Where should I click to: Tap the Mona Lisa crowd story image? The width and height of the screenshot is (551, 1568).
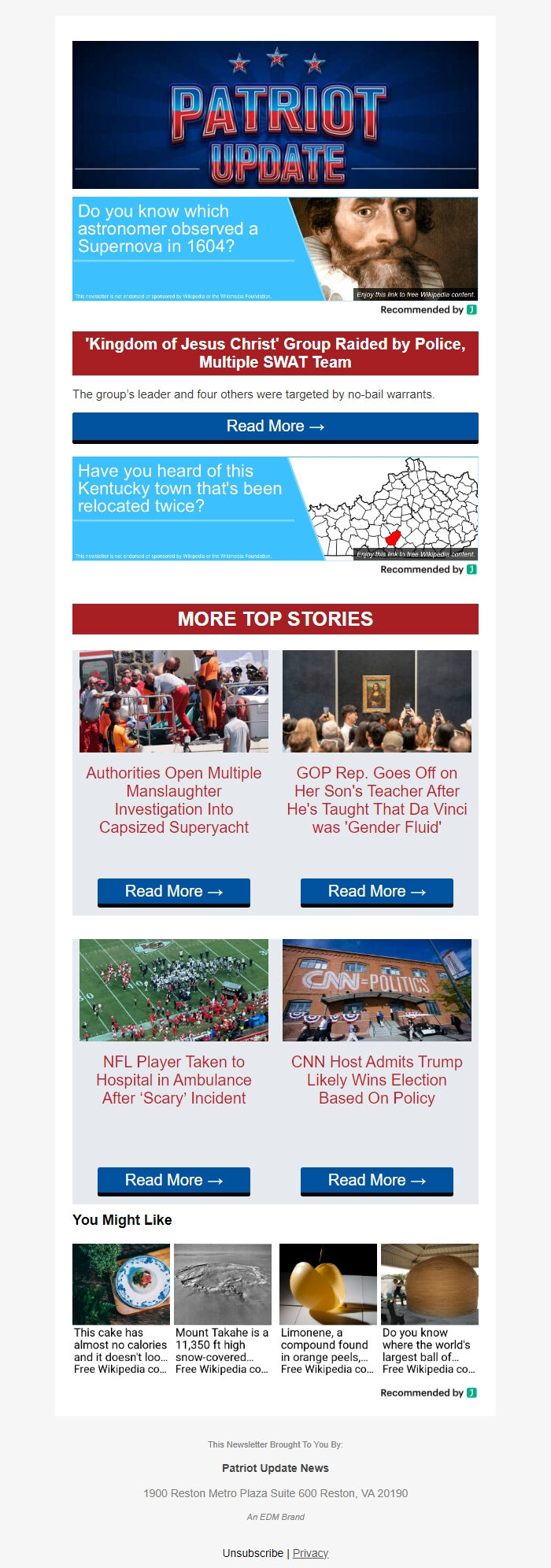pyautogui.click(x=376, y=701)
